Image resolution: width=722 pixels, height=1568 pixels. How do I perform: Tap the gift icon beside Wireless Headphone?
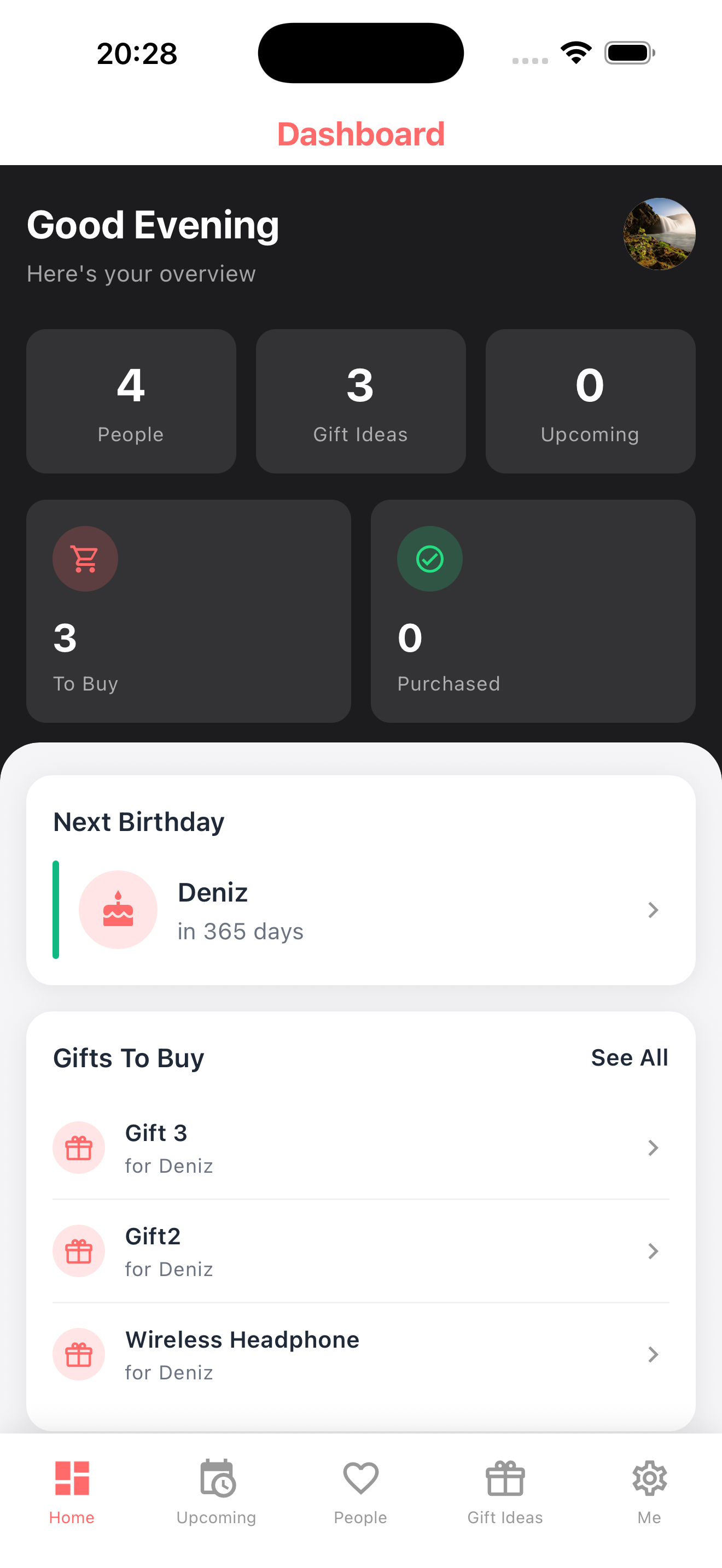[x=79, y=1354]
